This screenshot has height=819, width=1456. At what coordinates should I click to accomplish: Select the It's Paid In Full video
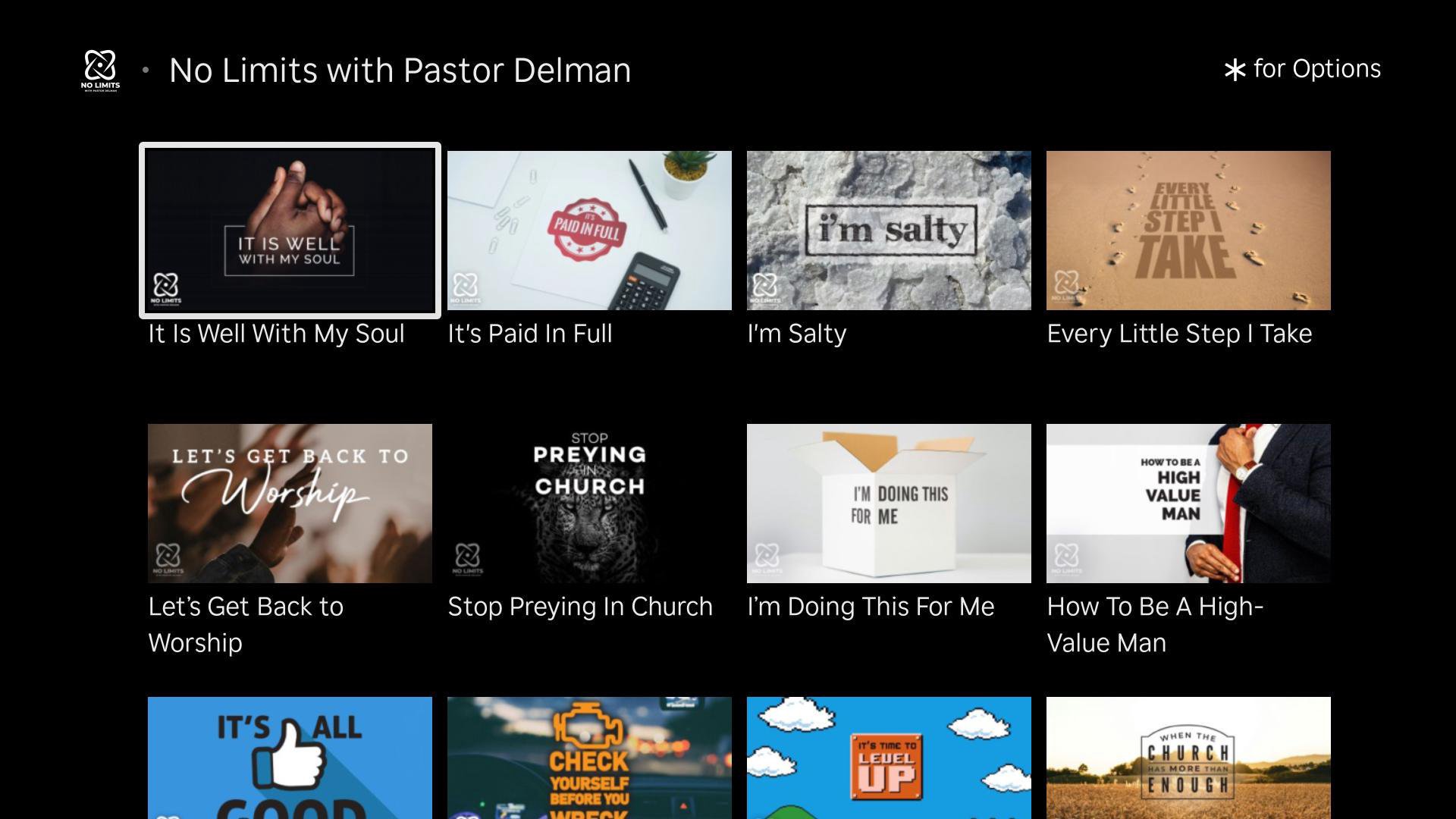click(589, 231)
